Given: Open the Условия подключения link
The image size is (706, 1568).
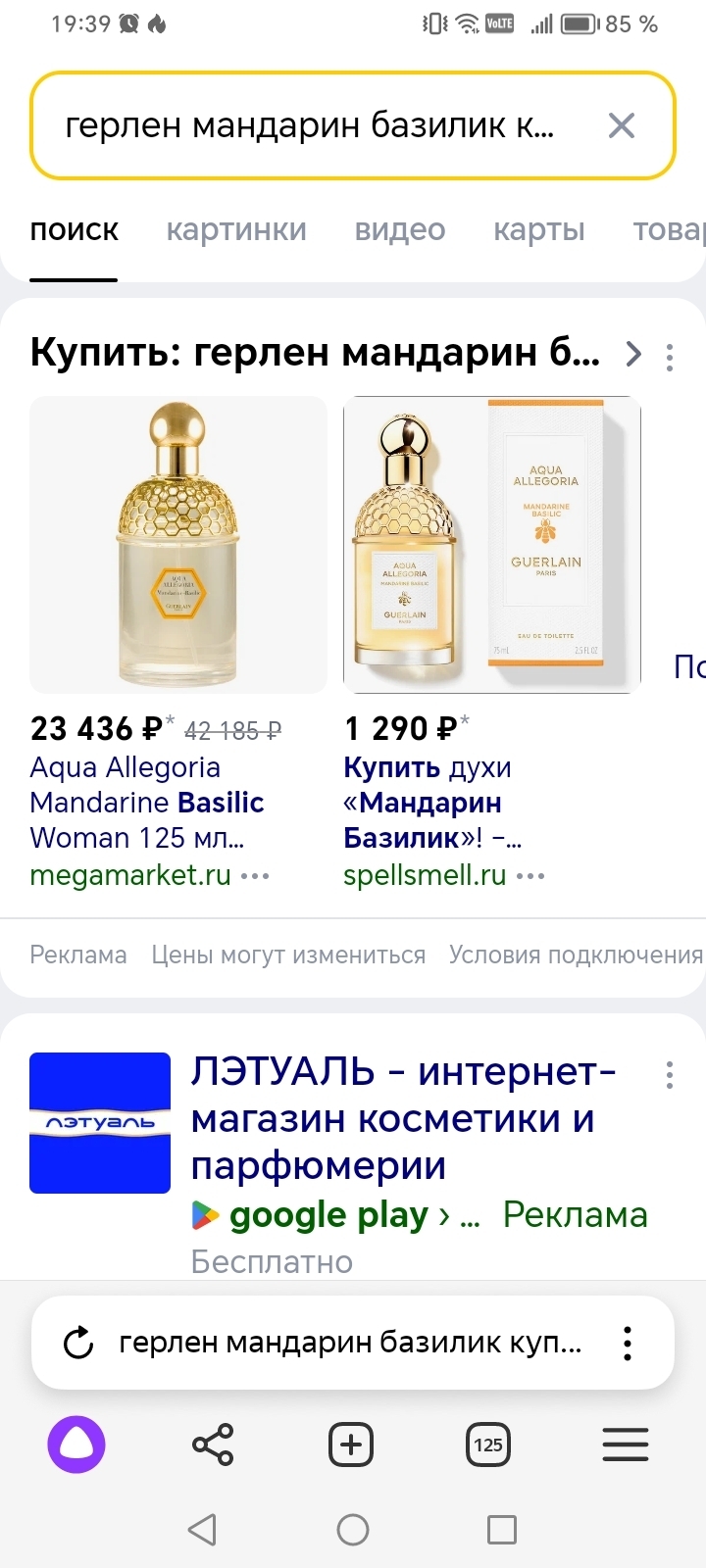Looking at the screenshot, I should tap(576, 955).
